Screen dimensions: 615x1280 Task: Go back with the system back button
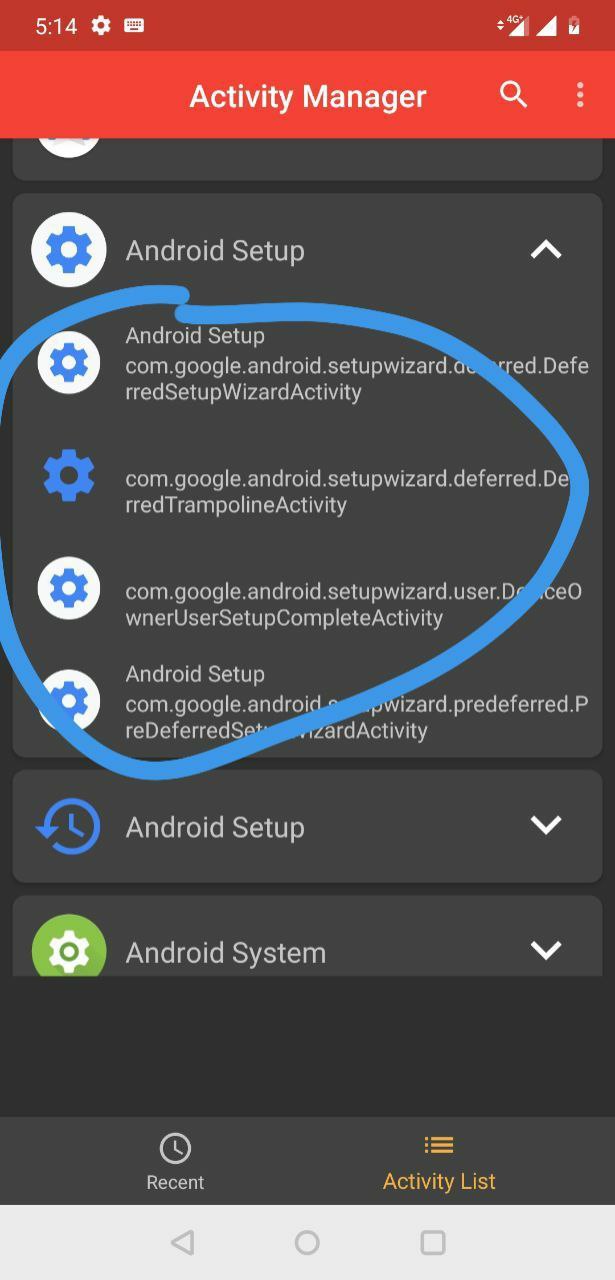(182, 1242)
